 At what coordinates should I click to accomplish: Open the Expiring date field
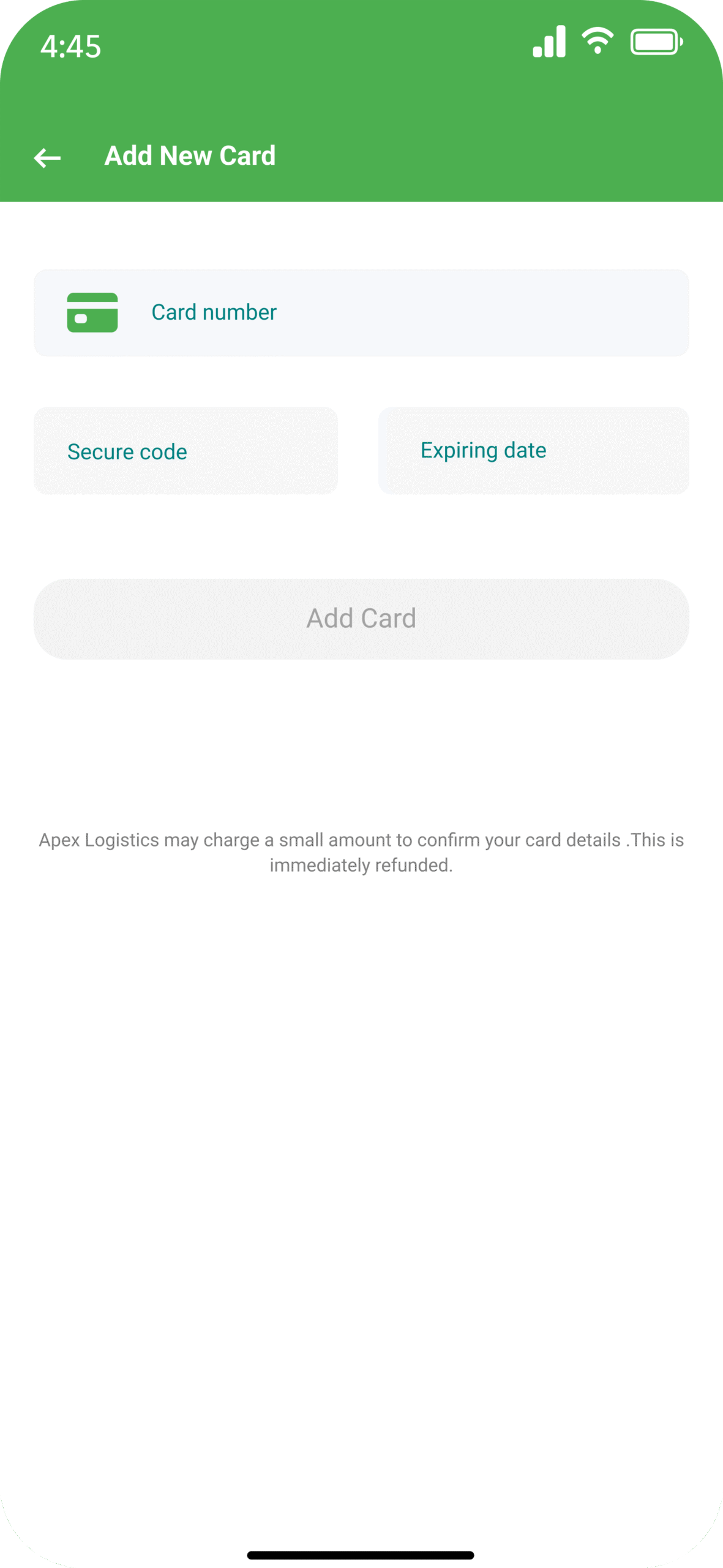[533, 451]
